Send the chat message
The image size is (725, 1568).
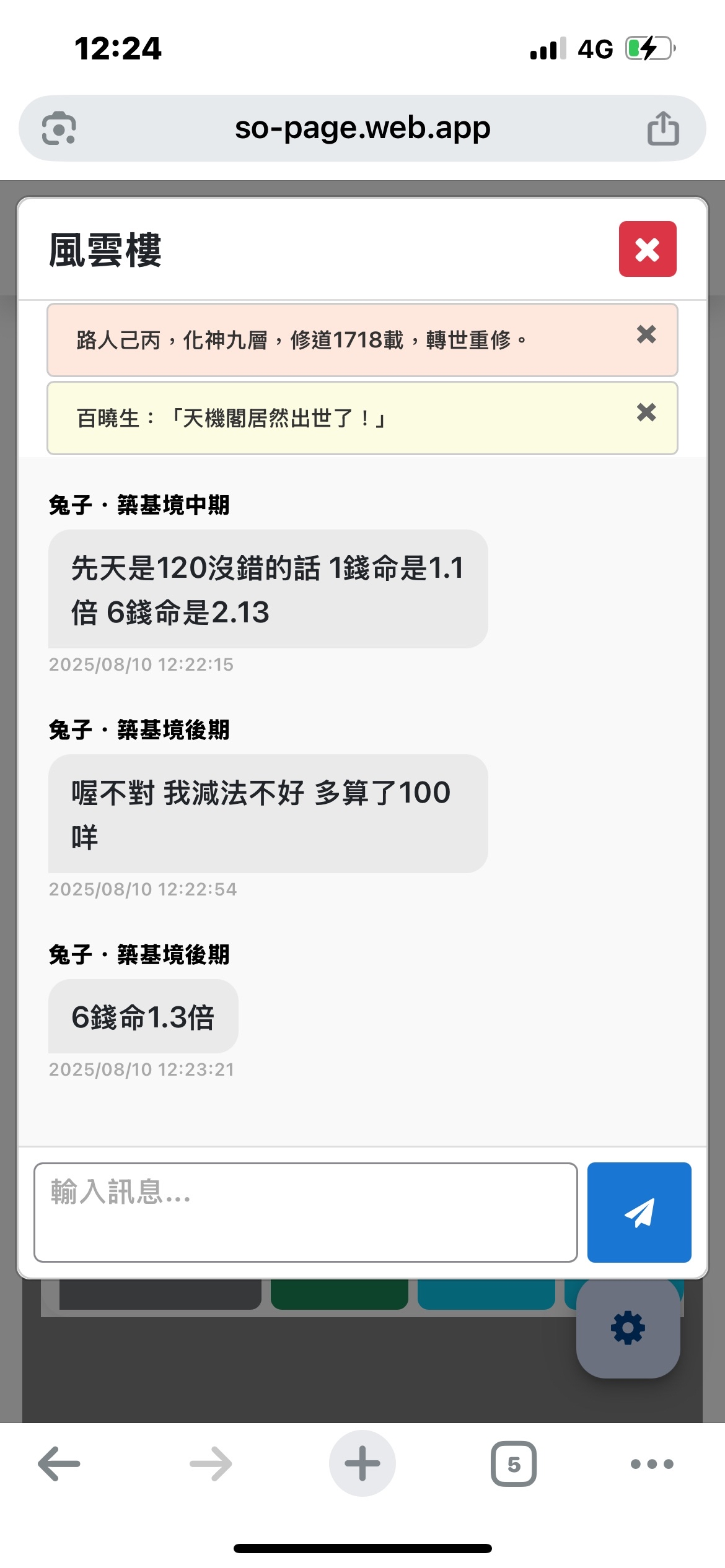pos(639,1212)
